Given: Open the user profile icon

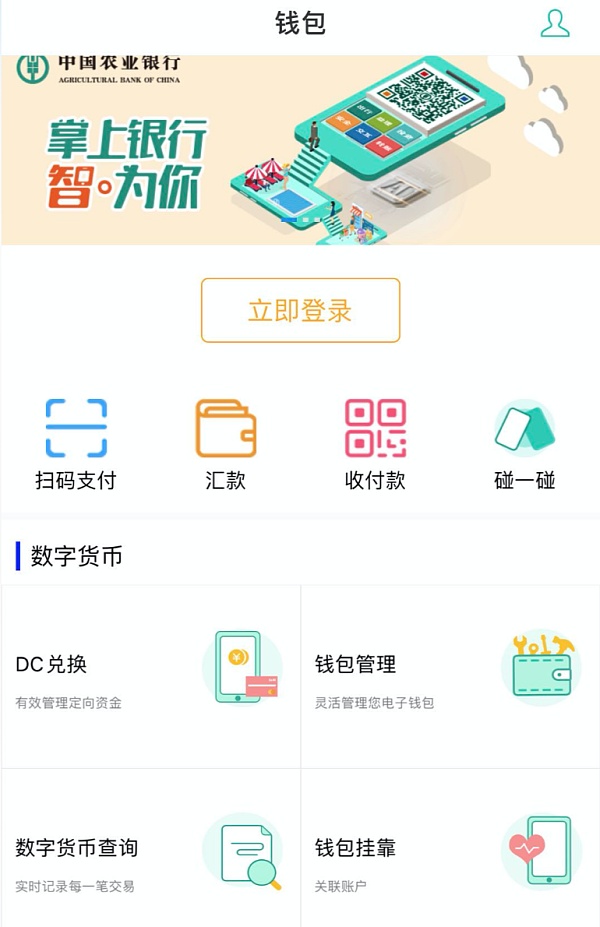Looking at the screenshot, I should (555, 23).
